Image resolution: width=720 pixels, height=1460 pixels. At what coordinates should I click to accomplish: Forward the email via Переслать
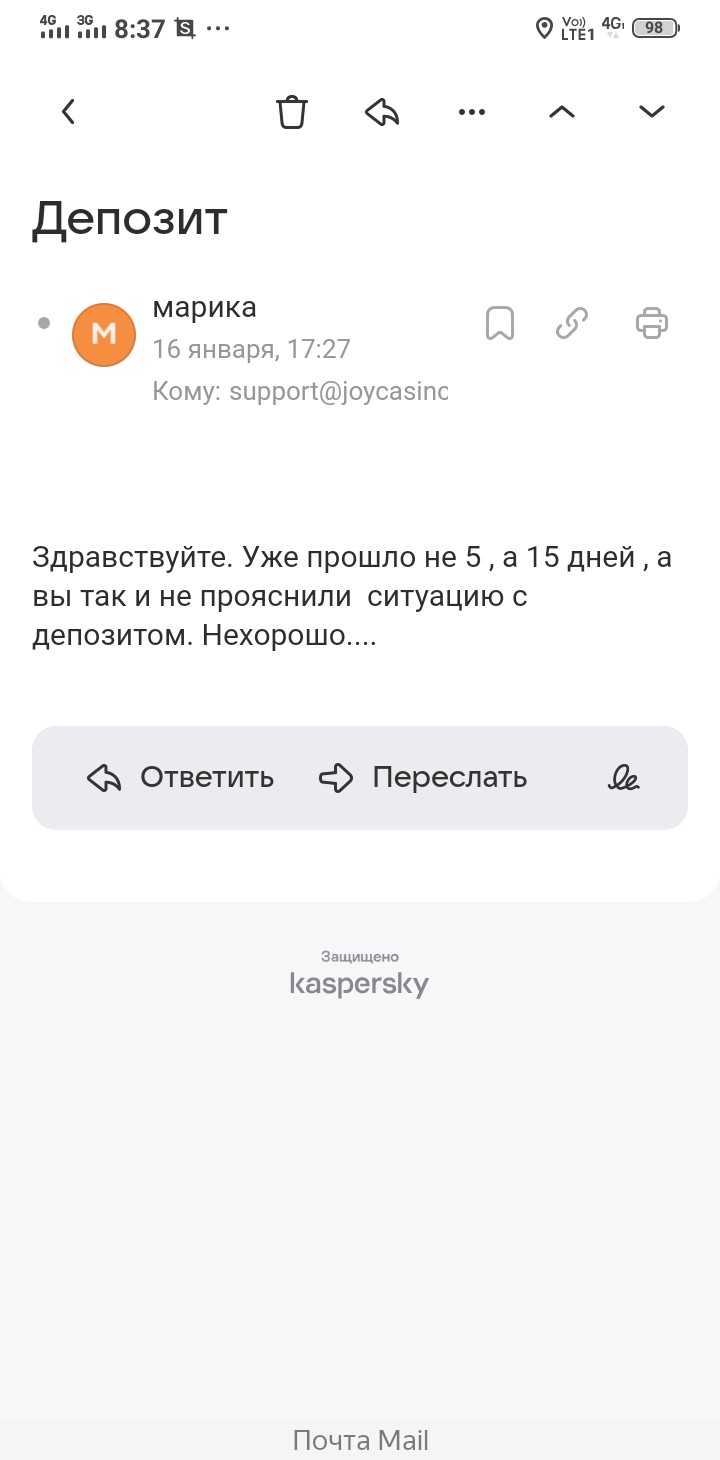[x=423, y=778]
